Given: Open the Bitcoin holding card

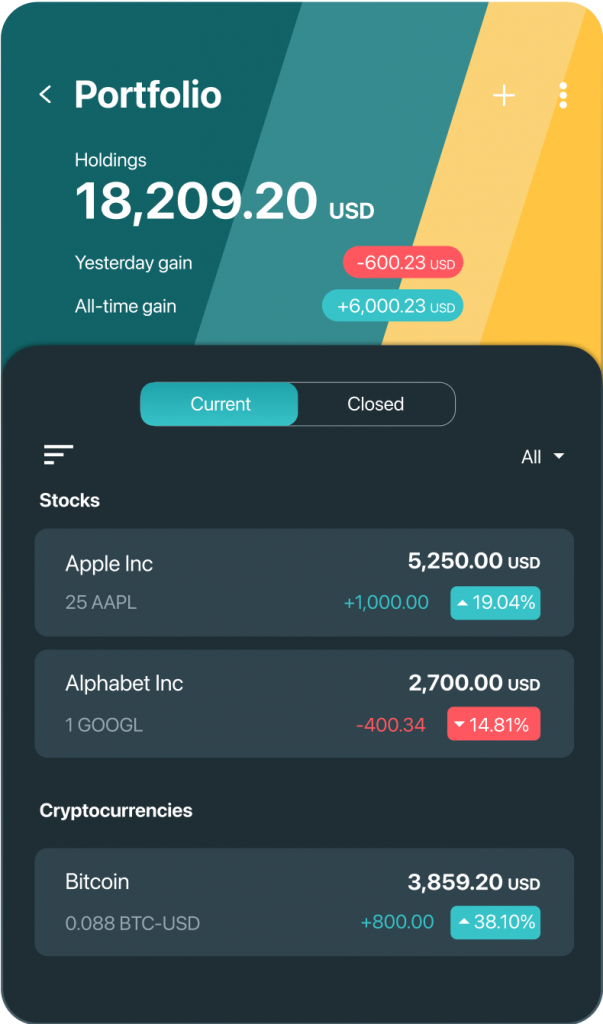Looking at the screenshot, I should point(304,902).
